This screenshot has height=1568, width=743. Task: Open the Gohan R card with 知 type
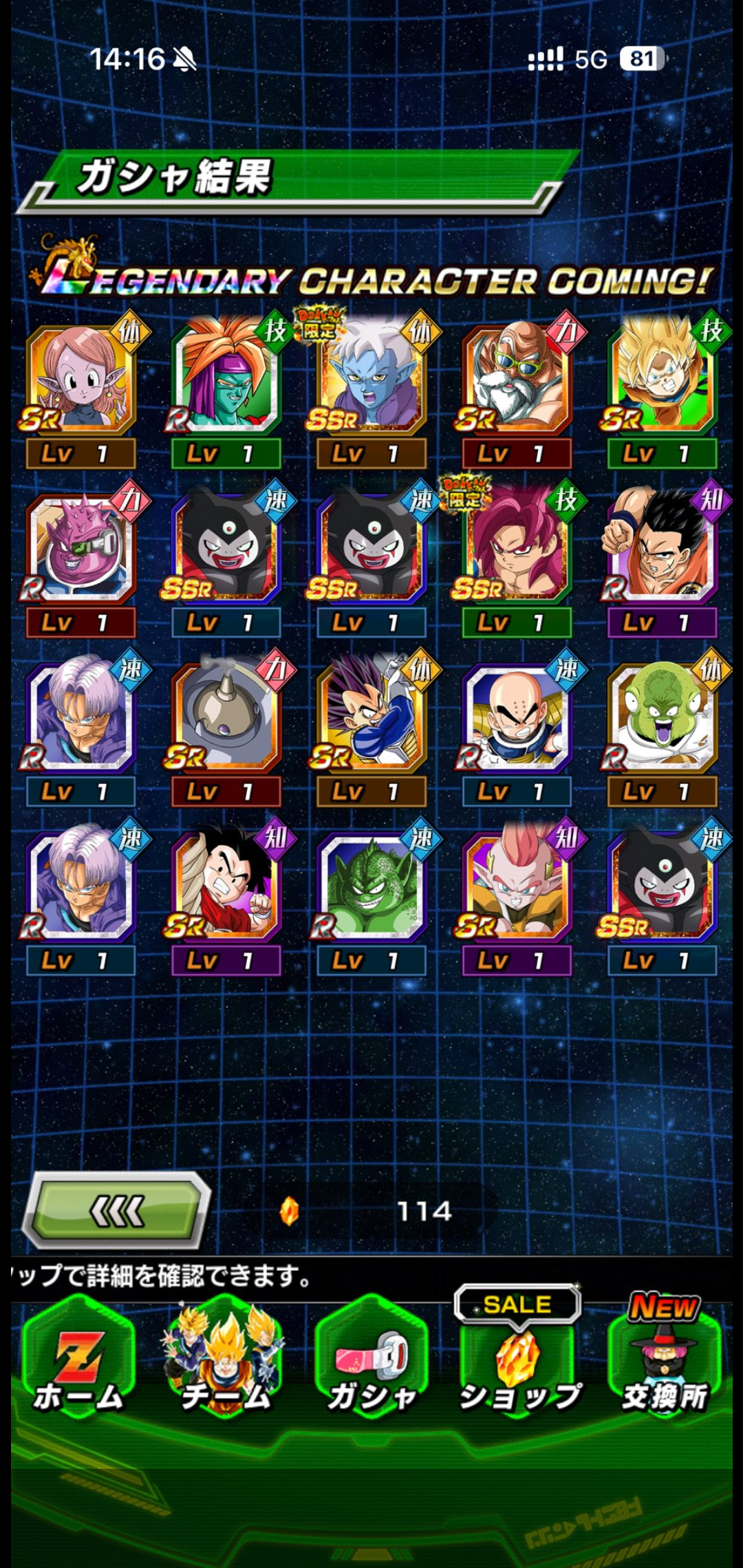[663, 550]
